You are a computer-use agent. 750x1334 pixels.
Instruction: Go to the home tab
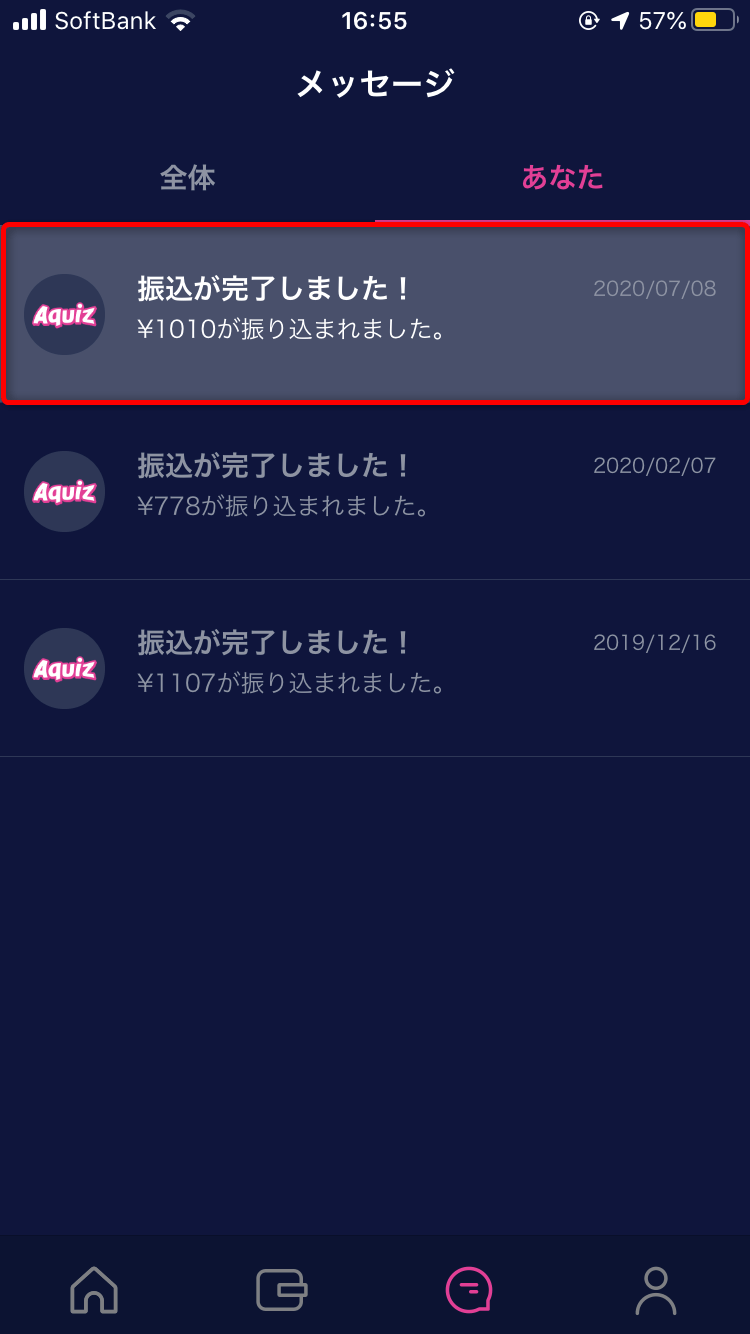pos(94,1290)
